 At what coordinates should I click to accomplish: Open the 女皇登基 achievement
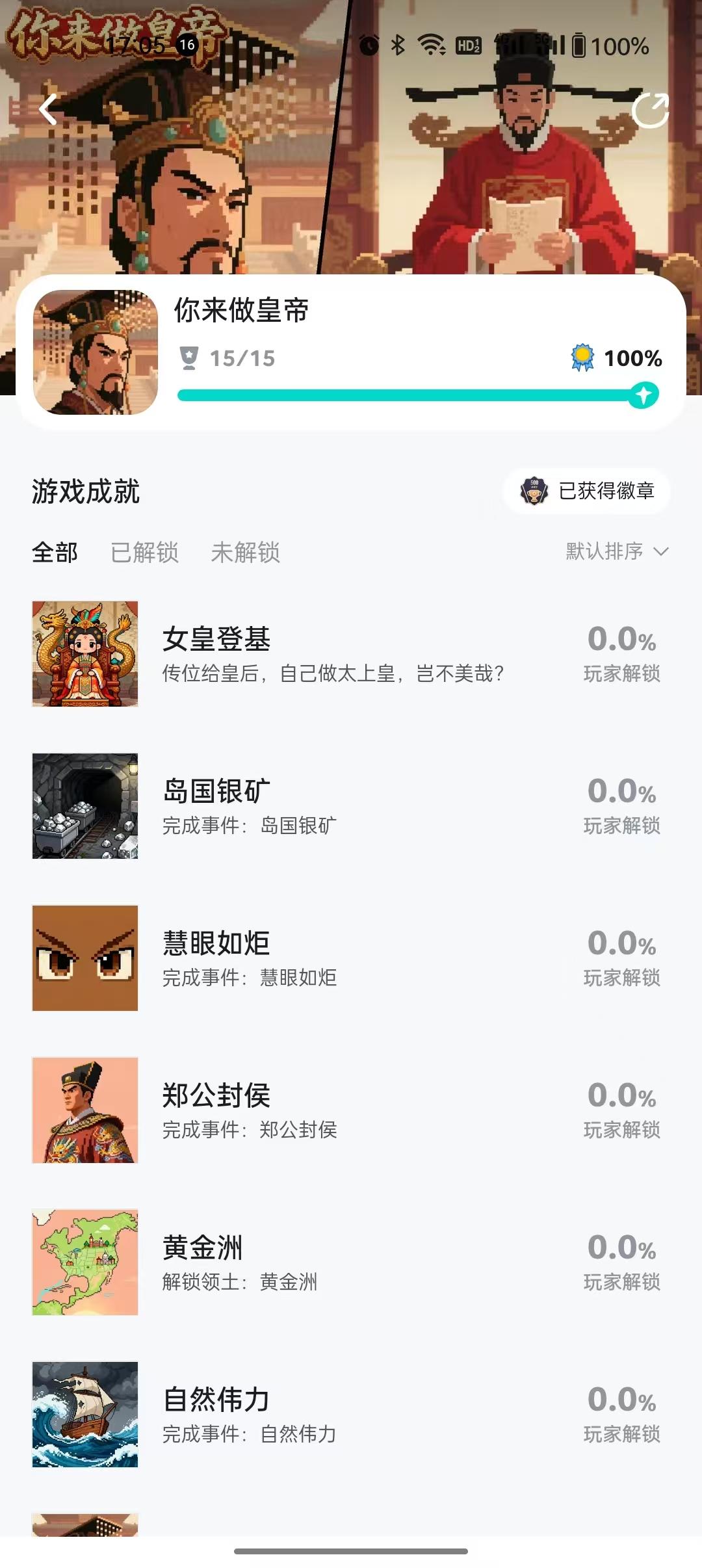point(344,654)
